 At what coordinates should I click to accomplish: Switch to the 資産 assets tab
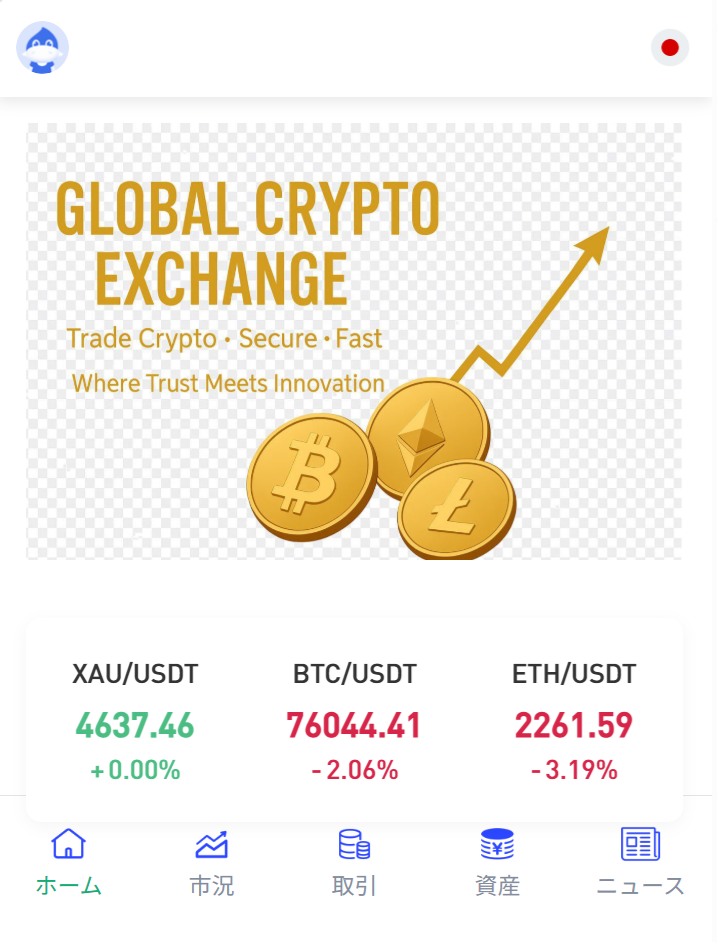(x=497, y=863)
